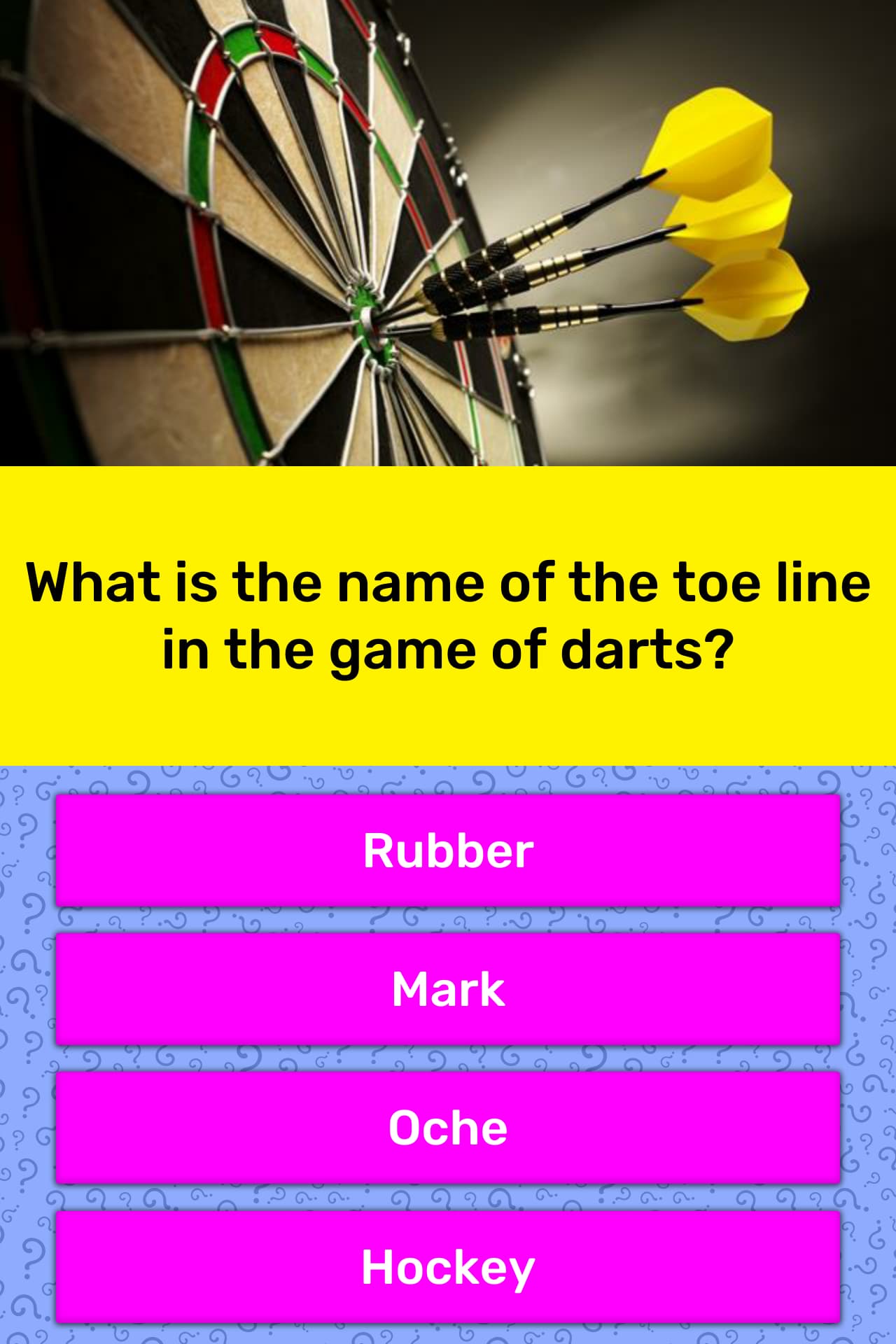896x1344 pixels.
Task: Pick Oche as the answer
Action: tap(448, 1128)
